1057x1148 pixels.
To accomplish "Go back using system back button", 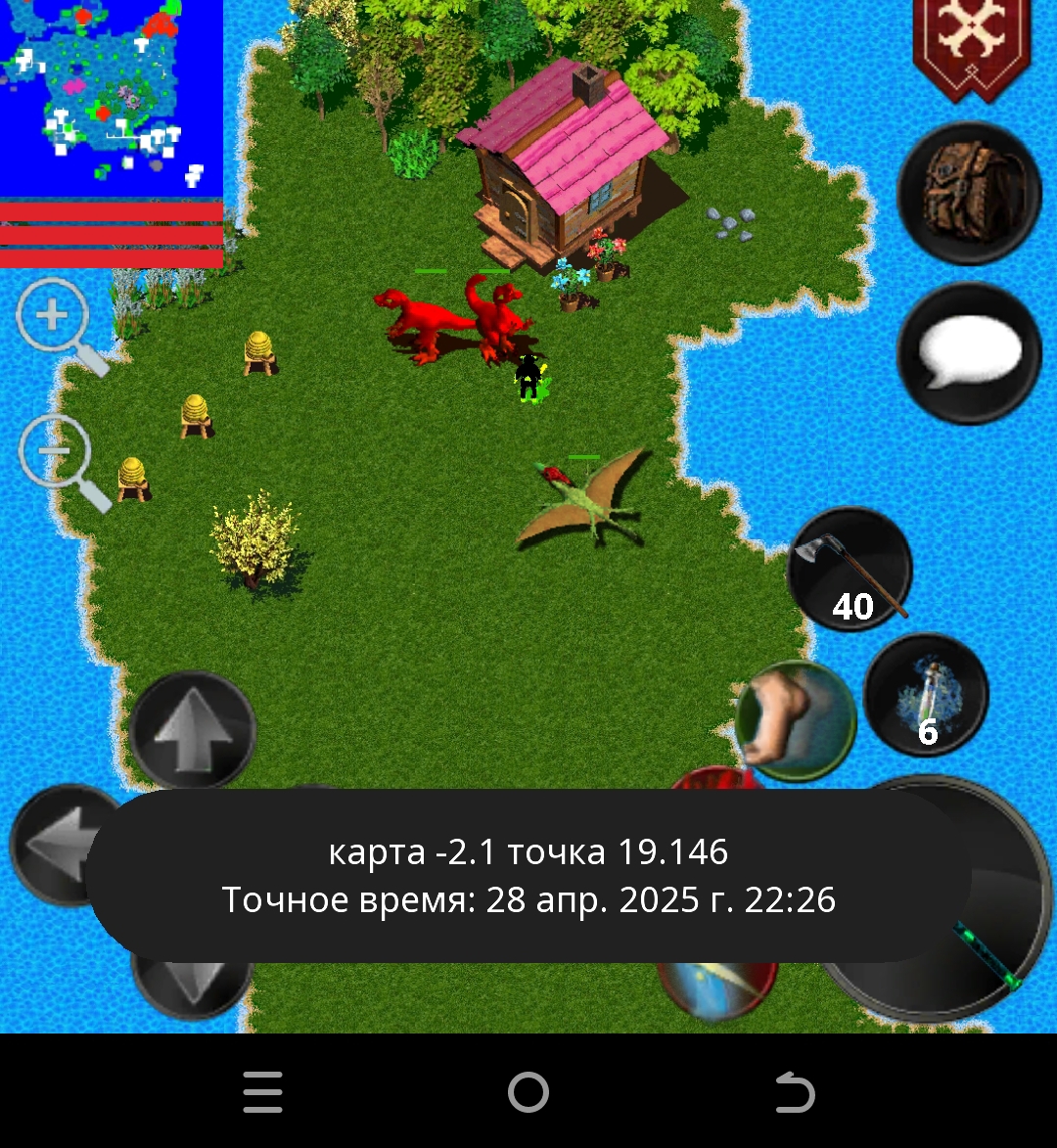I will [795, 1092].
